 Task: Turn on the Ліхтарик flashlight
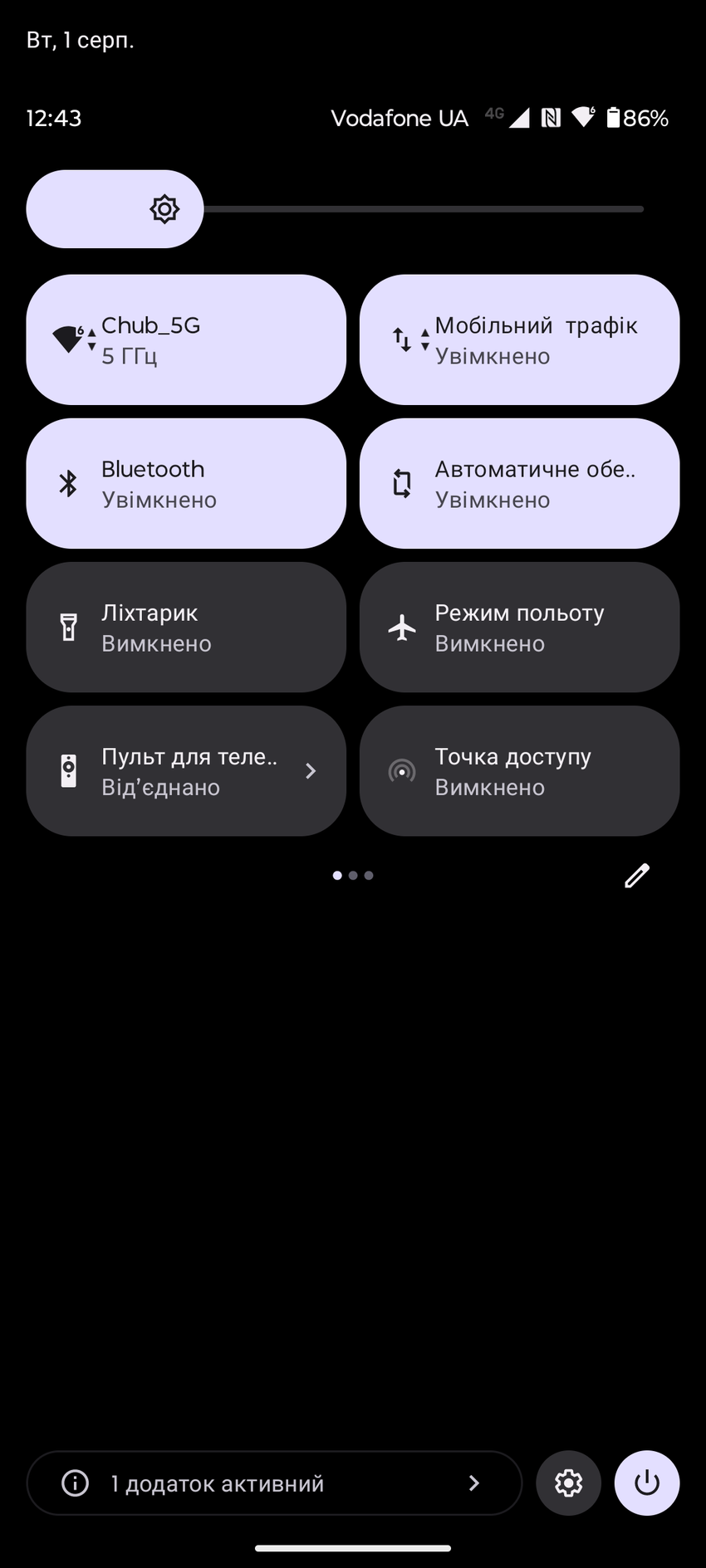pyautogui.click(x=186, y=627)
